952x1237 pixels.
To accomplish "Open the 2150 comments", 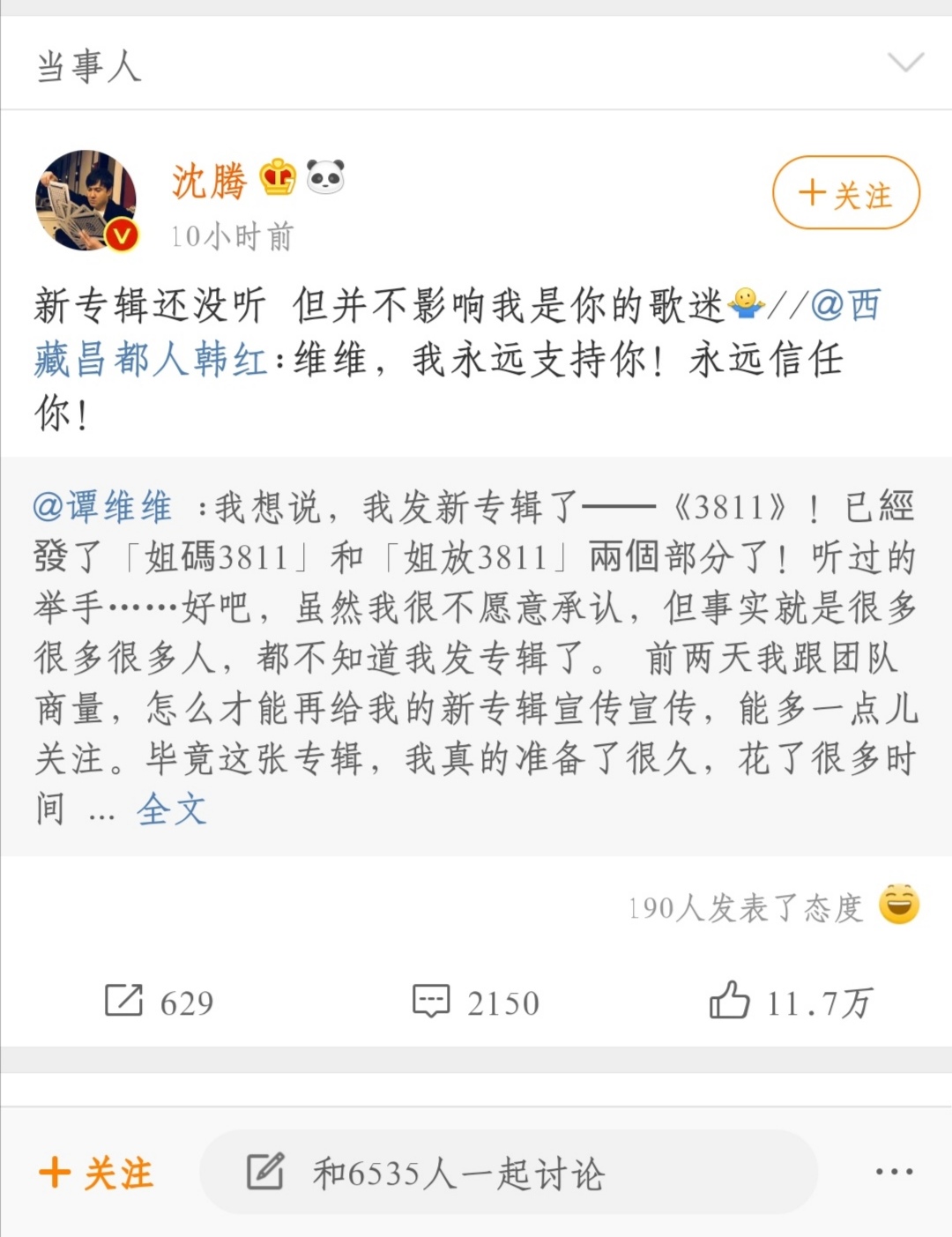I will (x=476, y=1002).
